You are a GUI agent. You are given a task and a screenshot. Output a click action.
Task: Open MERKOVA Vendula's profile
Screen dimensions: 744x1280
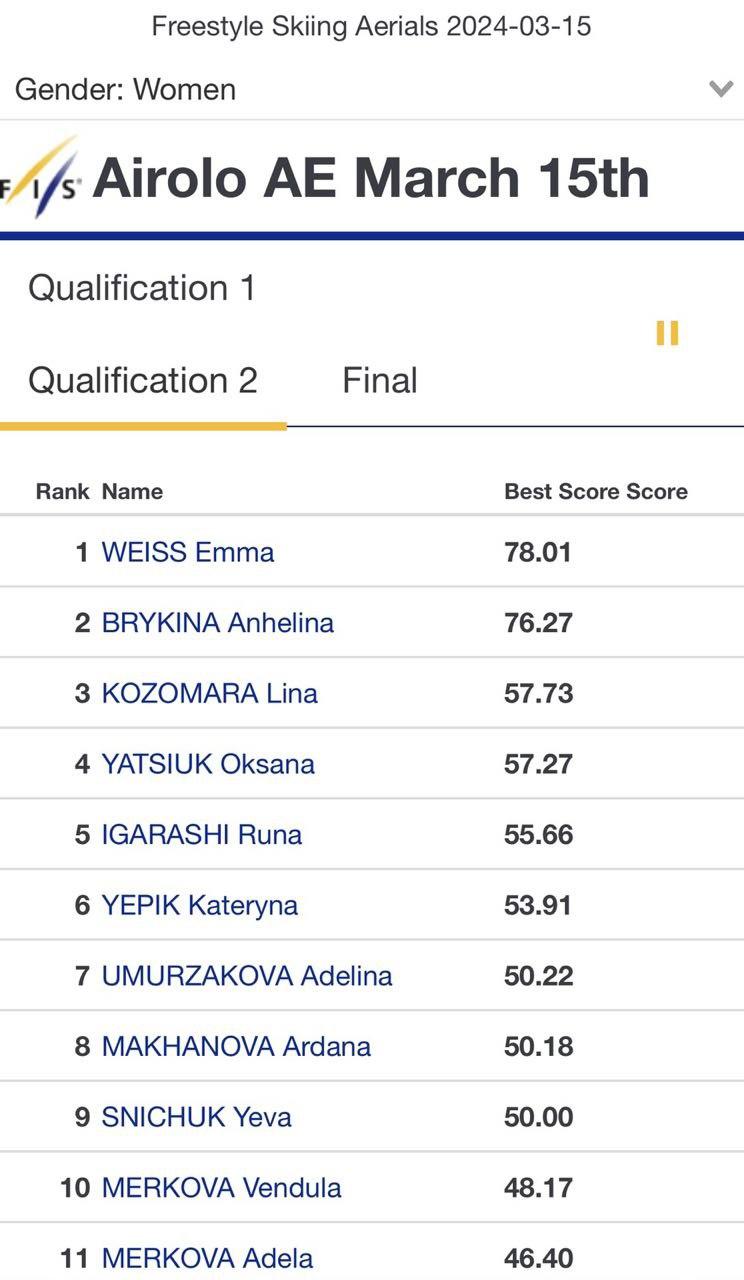pos(222,1188)
